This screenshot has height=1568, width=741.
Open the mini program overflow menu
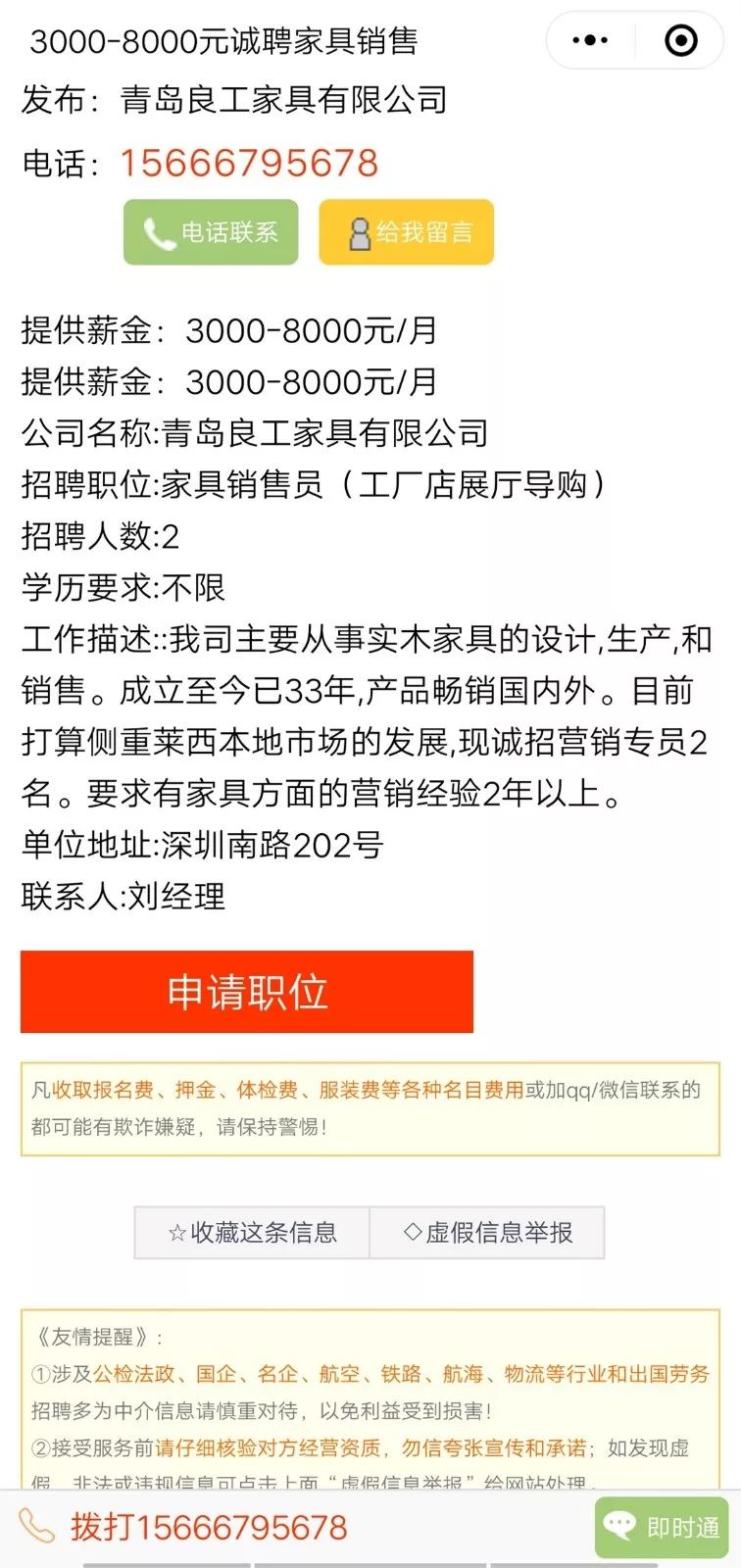[590, 40]
